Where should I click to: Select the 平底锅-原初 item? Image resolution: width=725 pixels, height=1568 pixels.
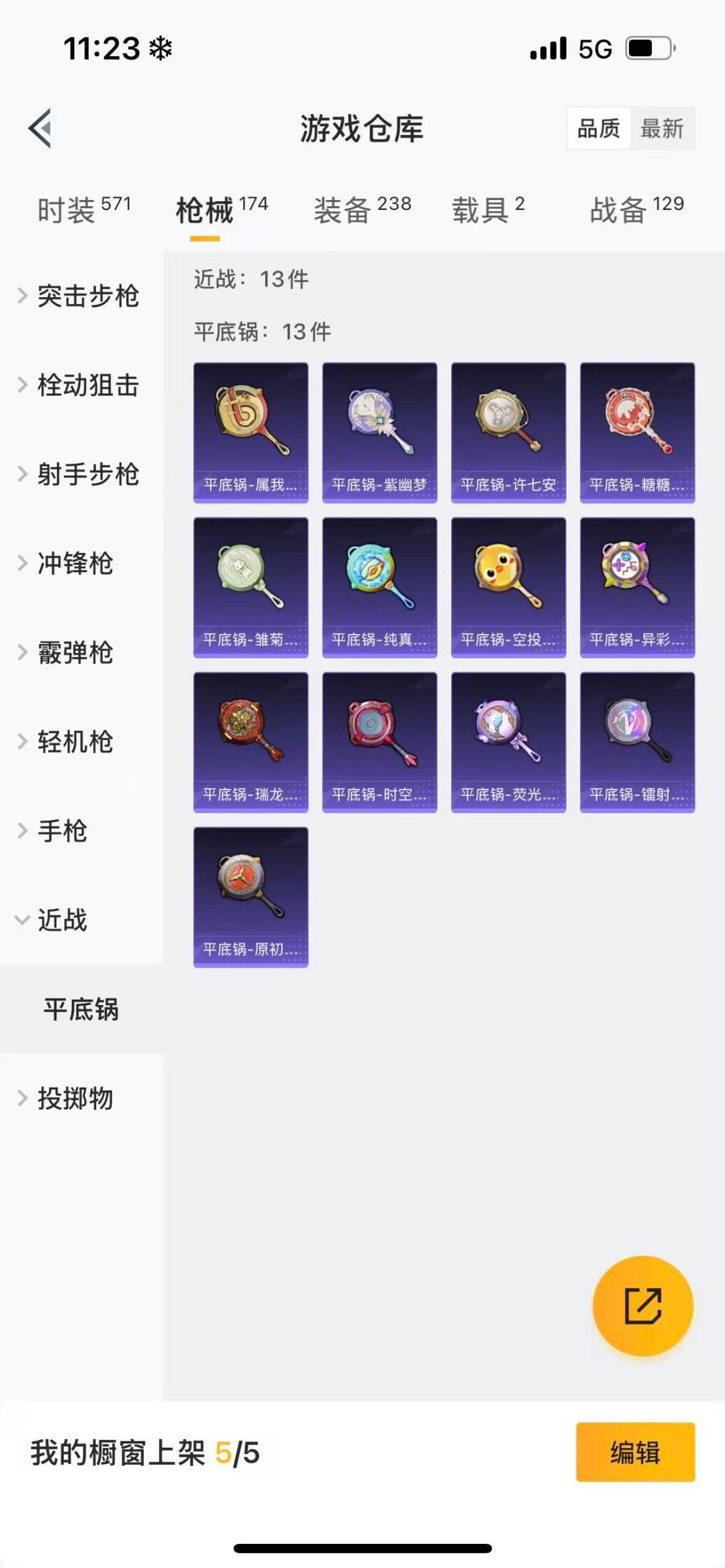pos(250,896)
